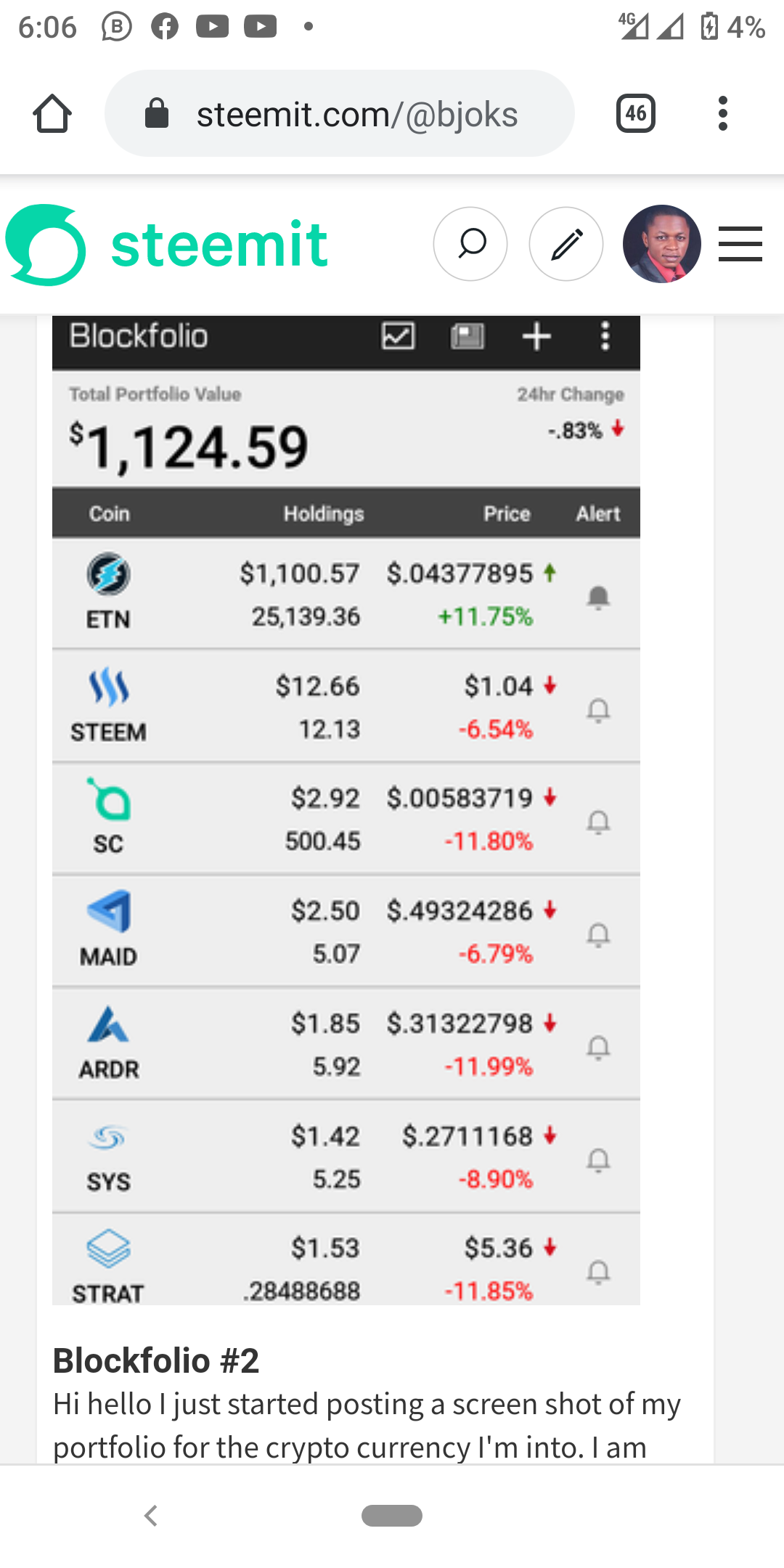Viewport: 784px width, 1568px height.
Task: Open Chrome's three-dot overflow menu
Action: [x=722, y=114]
